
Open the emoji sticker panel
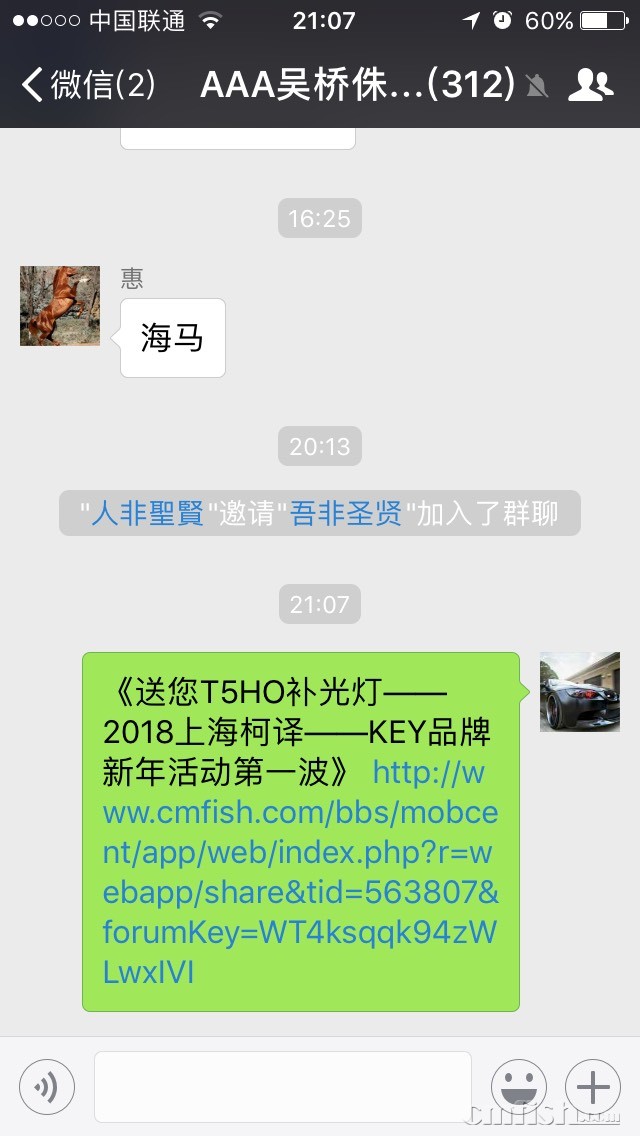click(518, 1087)
